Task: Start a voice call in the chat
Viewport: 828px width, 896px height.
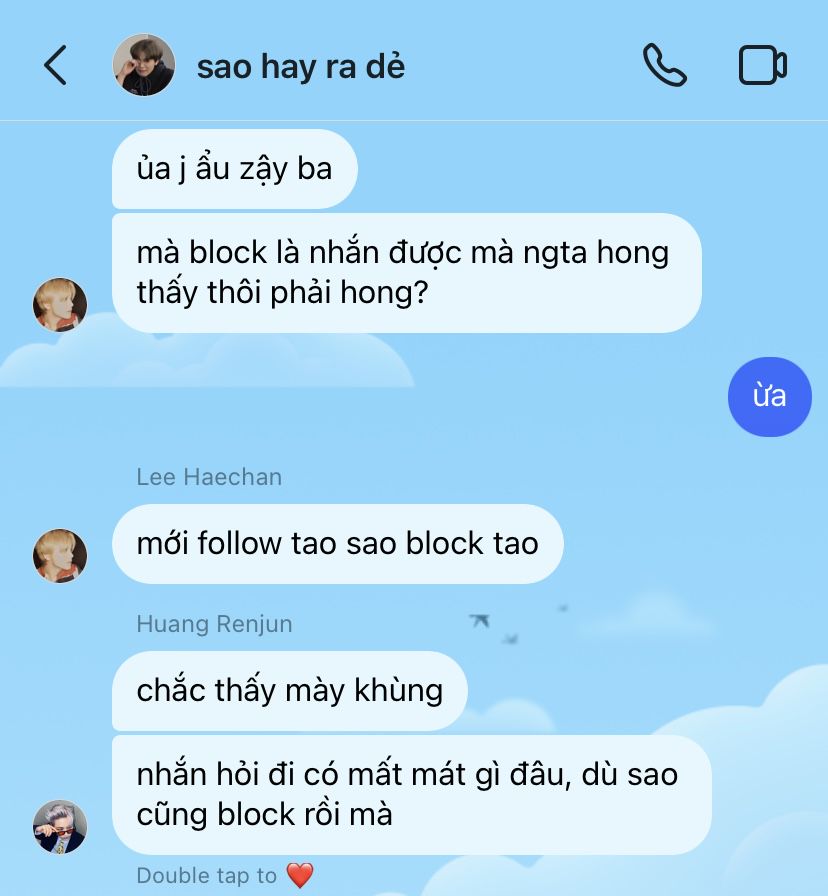Action: click(664, 66)
